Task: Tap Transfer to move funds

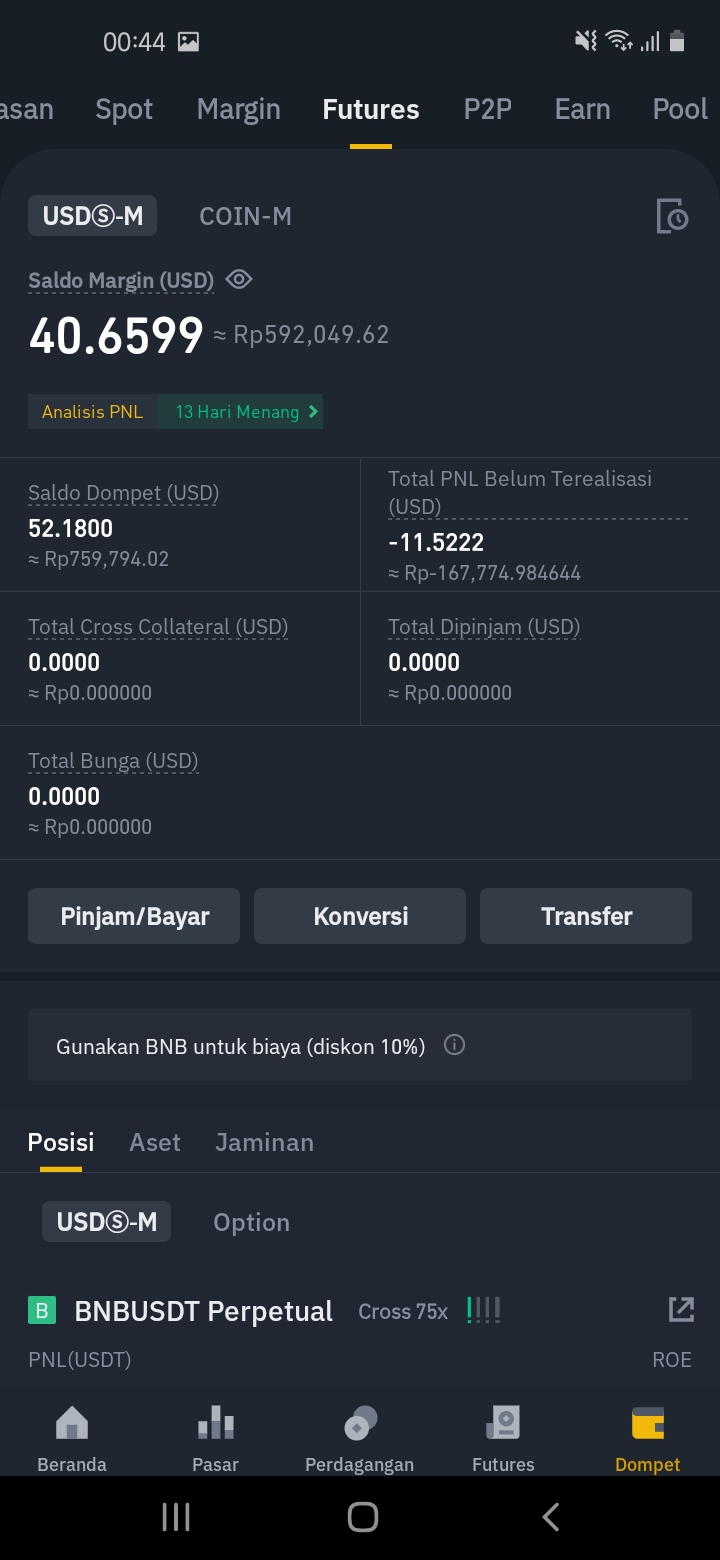Action: (586, 916)
